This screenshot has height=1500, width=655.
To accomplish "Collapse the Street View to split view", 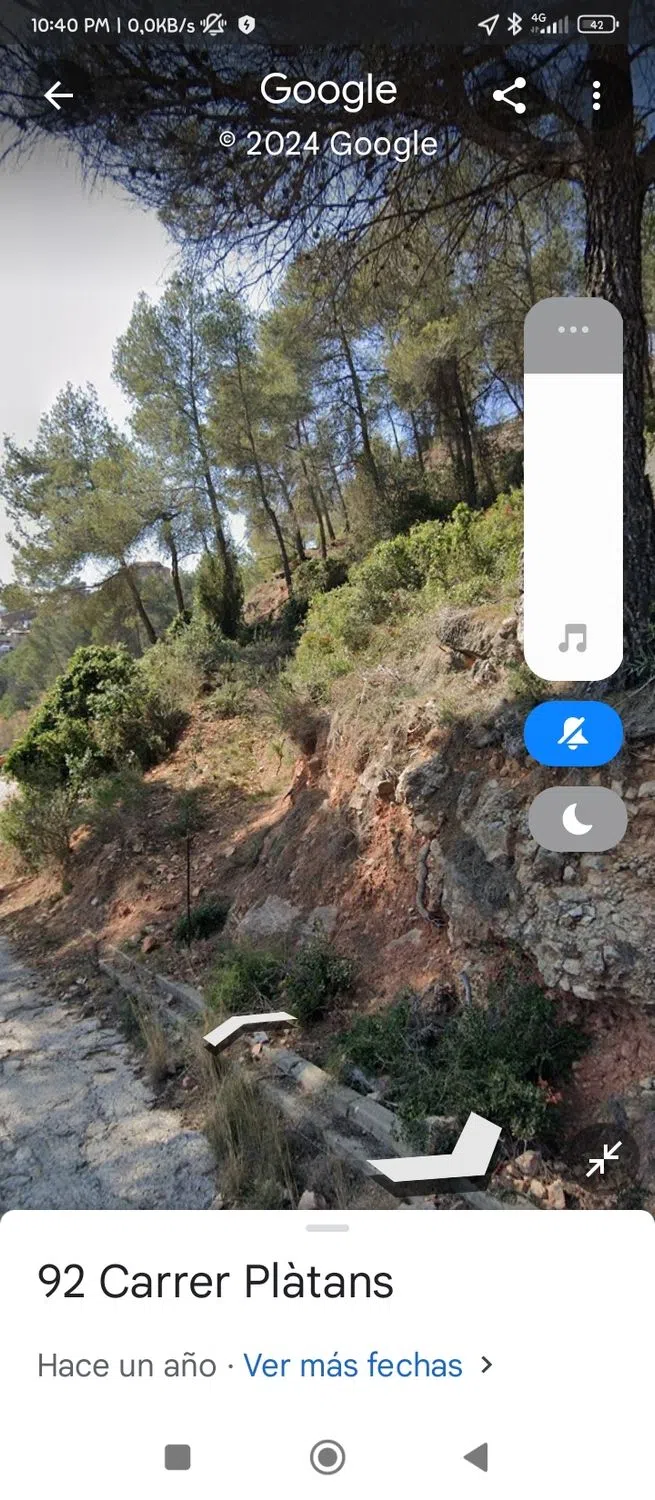I will [604, 1158].
